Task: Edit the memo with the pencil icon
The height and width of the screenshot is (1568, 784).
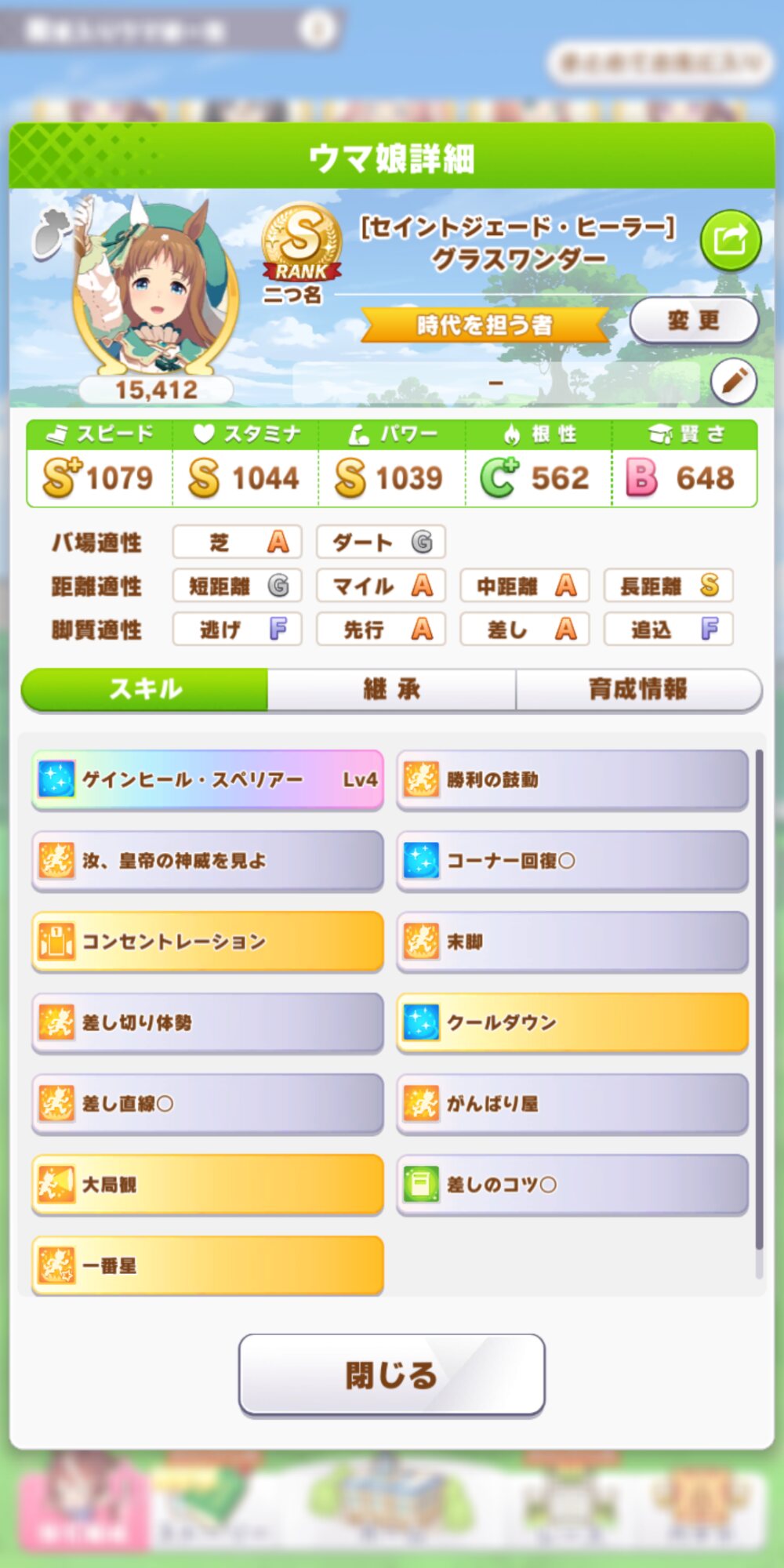Action: [733, 382]
